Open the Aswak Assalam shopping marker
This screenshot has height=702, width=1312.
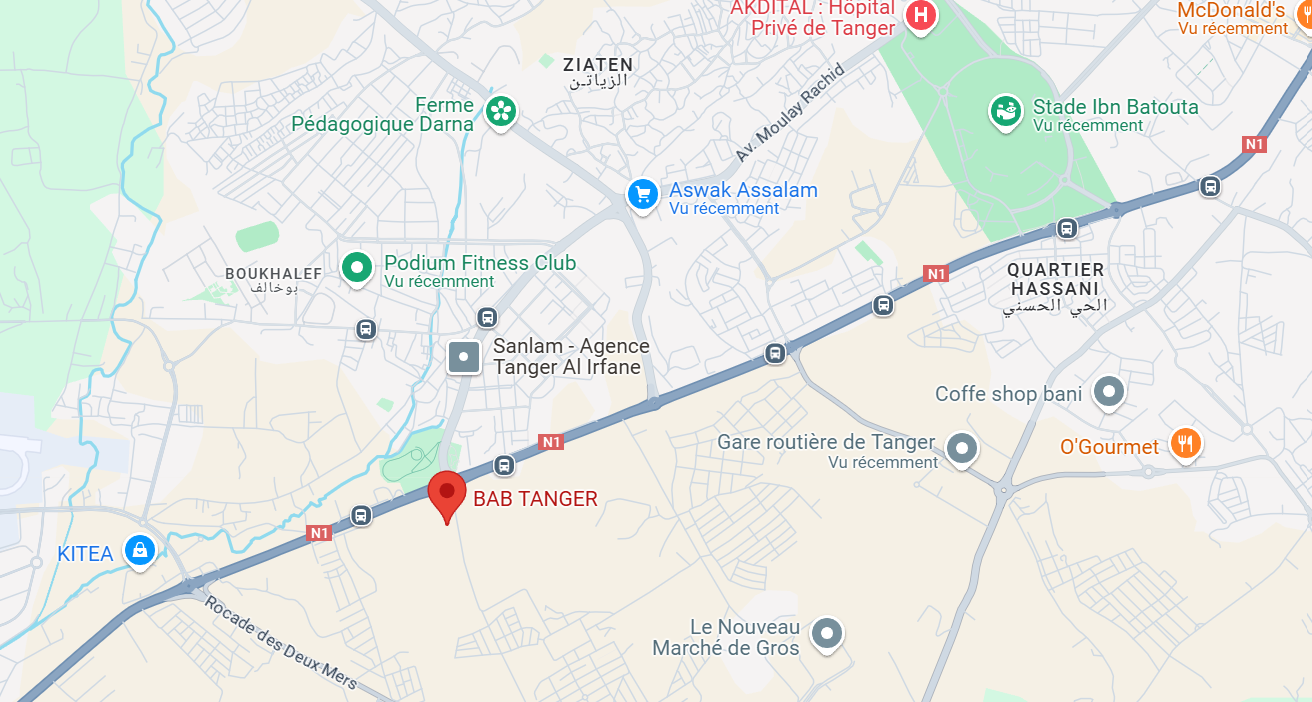(642, 194)
